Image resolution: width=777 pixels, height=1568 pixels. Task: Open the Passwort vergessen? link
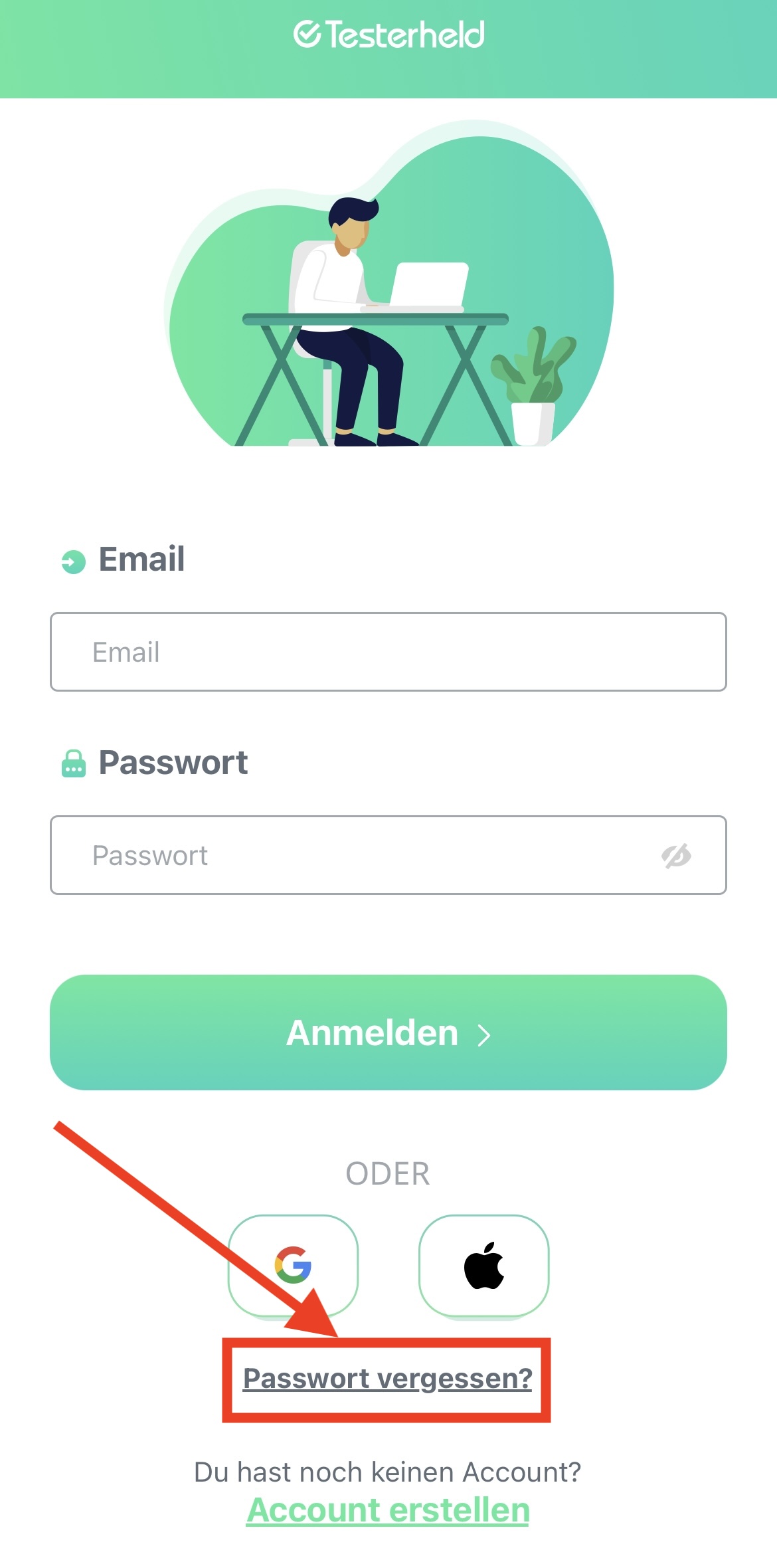(387, 1379)
